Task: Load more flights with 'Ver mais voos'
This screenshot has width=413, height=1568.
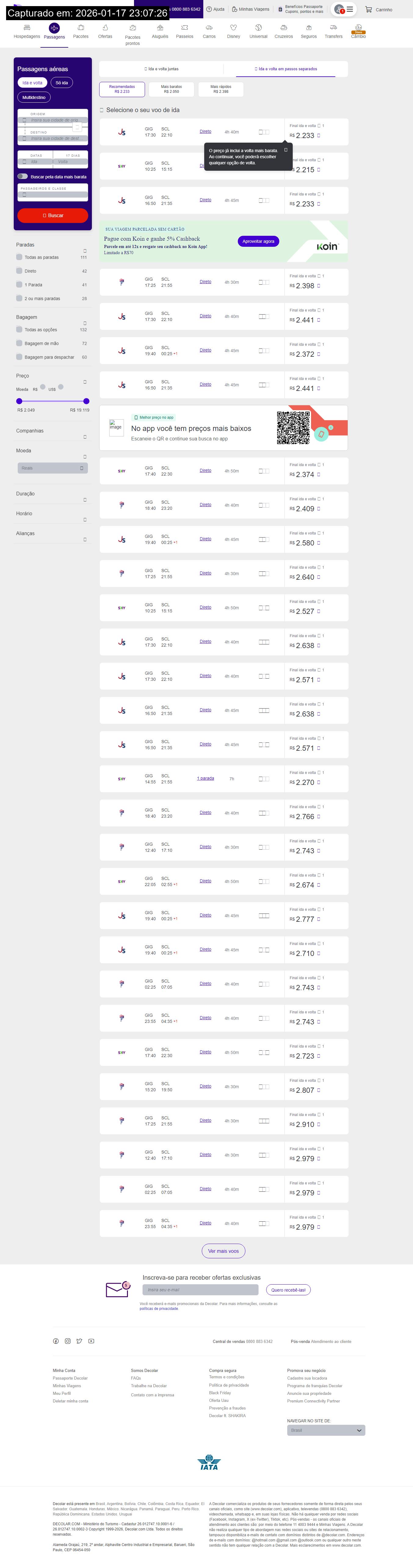Action: [x=223, y=1251]
